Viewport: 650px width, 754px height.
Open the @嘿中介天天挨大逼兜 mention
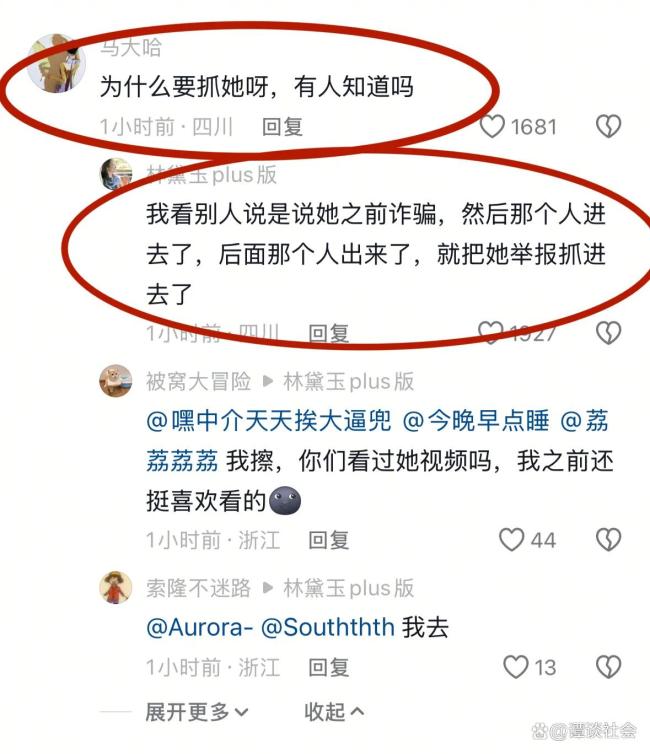point(269,421)
